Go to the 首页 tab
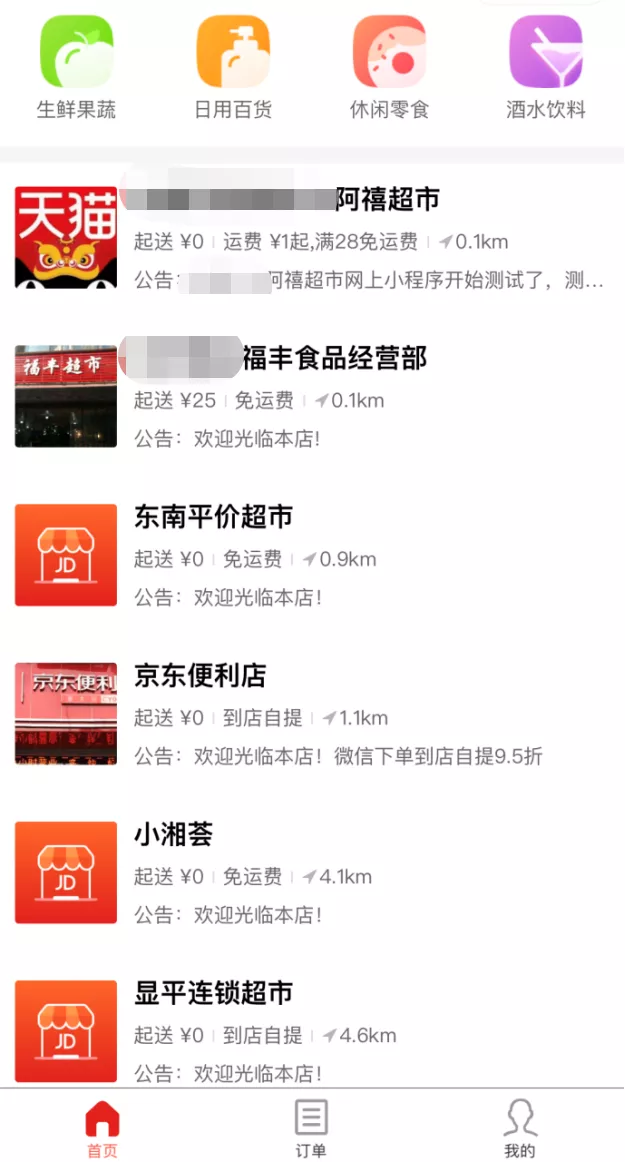This screenshot has width=625, height=1162. coord(102,1128)
